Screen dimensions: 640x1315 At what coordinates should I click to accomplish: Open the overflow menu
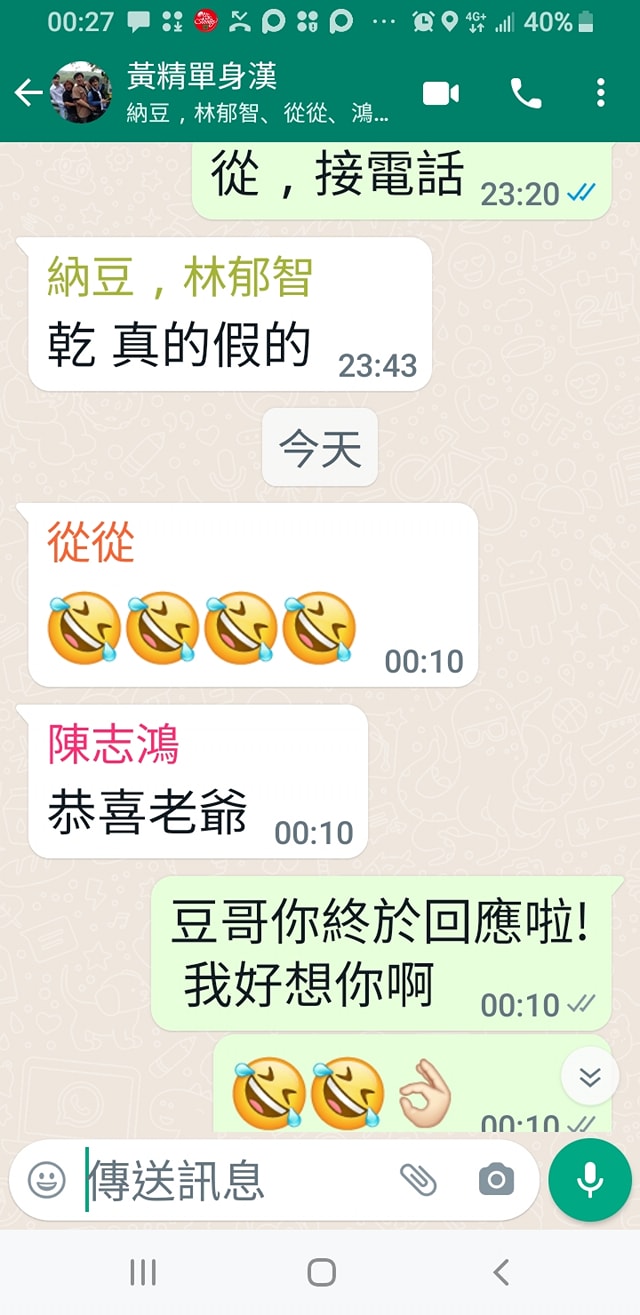coord(600,93)
